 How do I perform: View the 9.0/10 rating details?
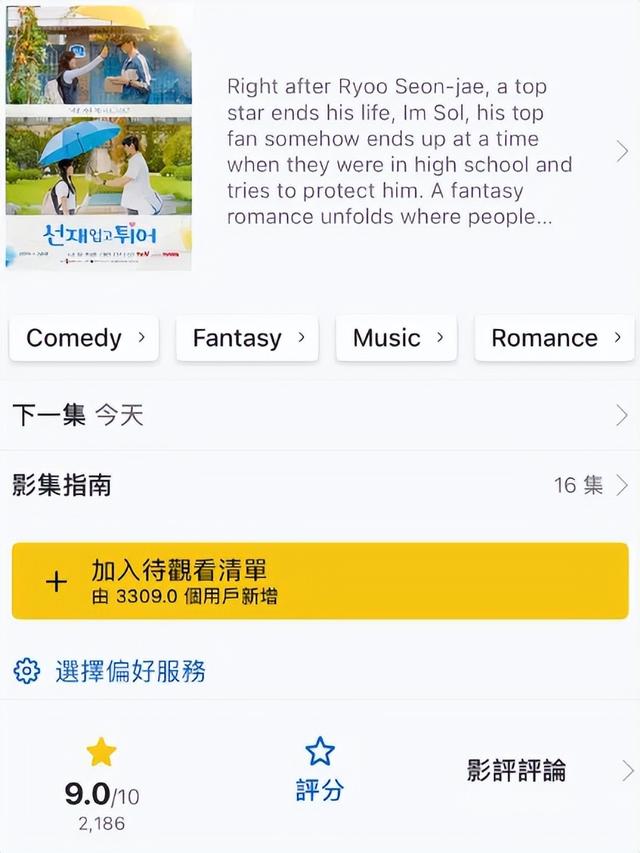pyautogui.click(x=101, y=783)
